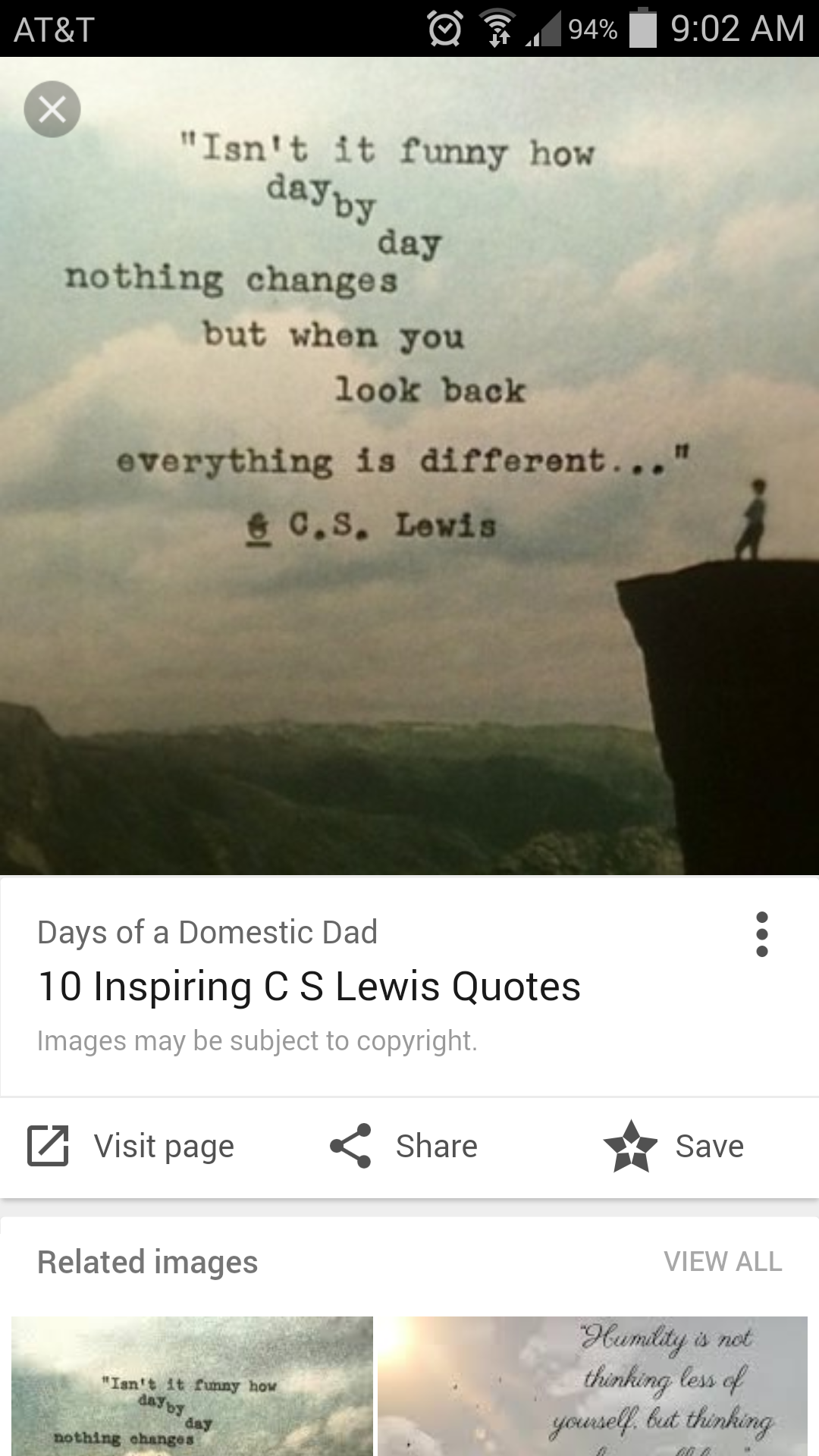Tap Visit page button
The width and height of the screenshot is (819, 1456).
pyautogui.click(x=131, y=1146)
